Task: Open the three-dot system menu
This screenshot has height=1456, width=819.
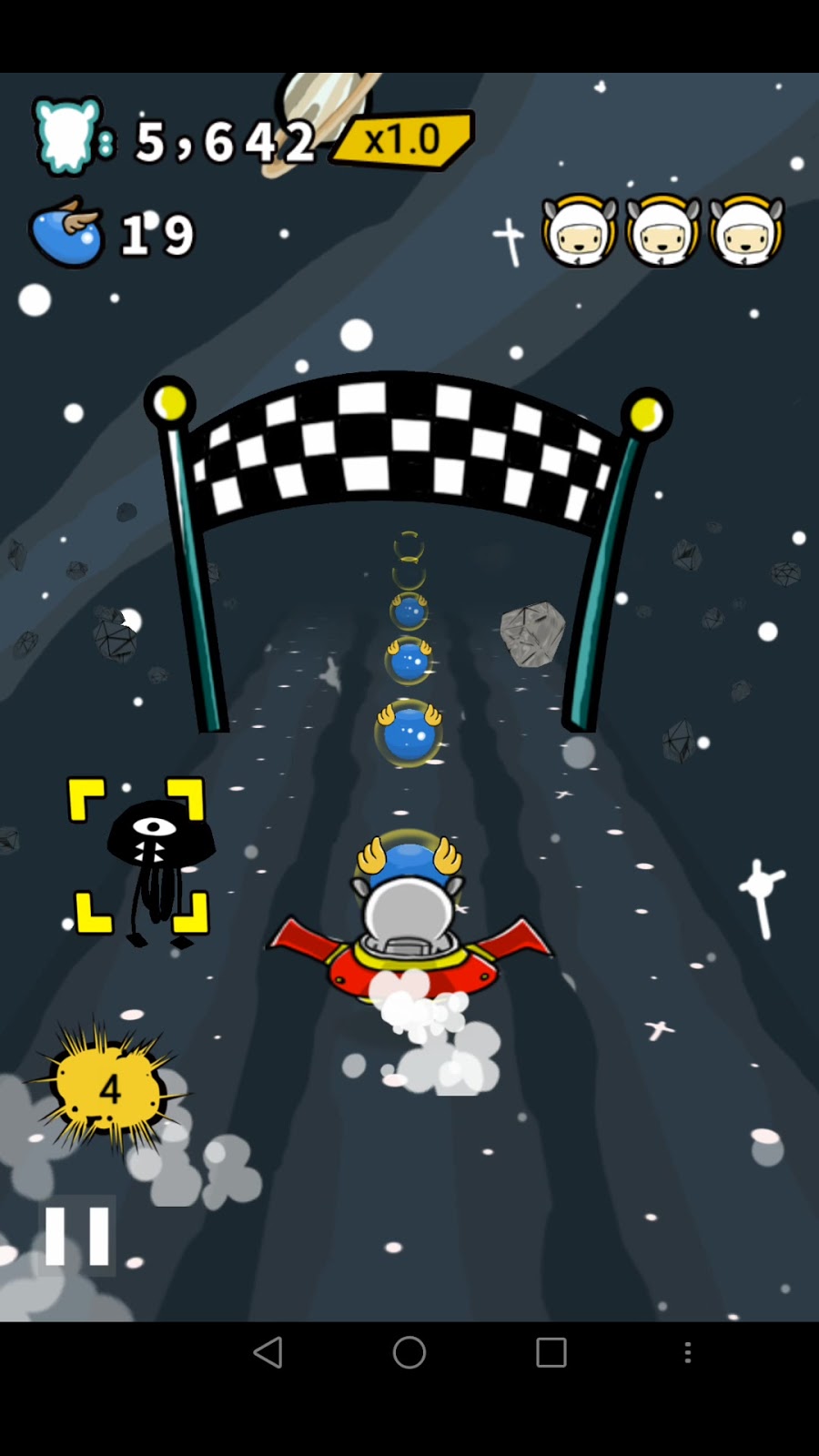Action: [687, 1352]
